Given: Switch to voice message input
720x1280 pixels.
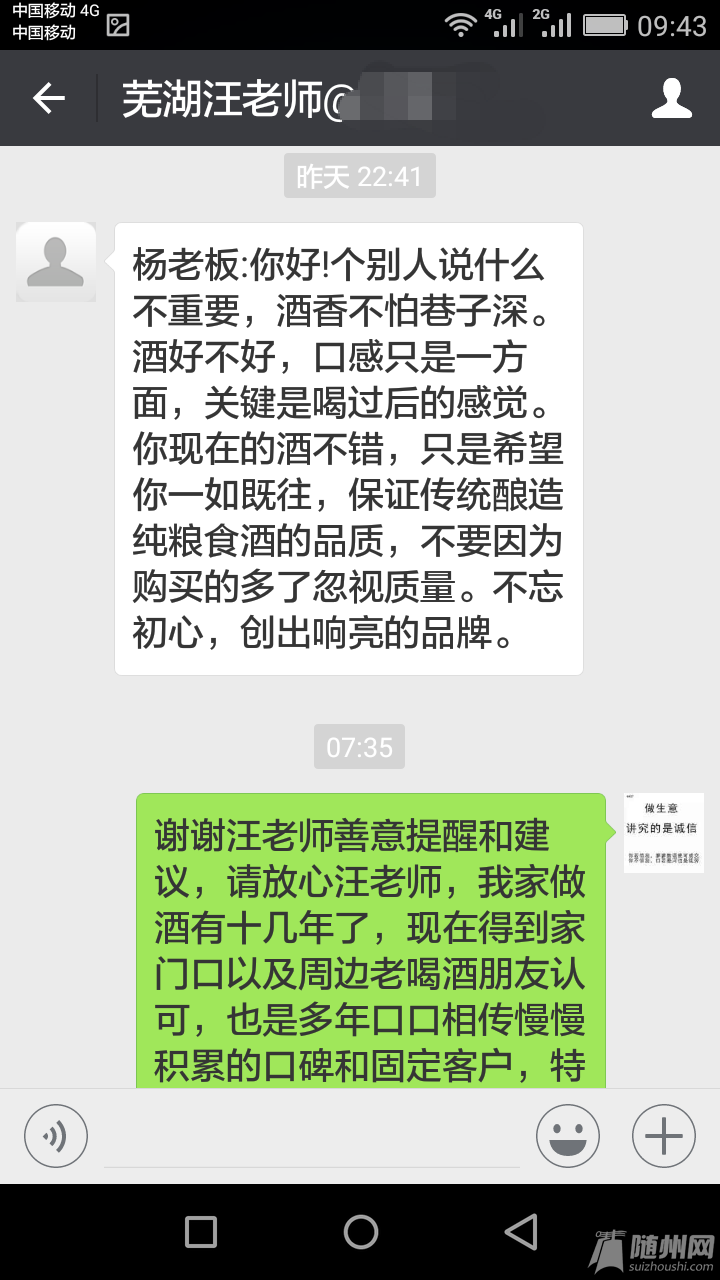Looking at the screenshot, I should click(56, 1136).
